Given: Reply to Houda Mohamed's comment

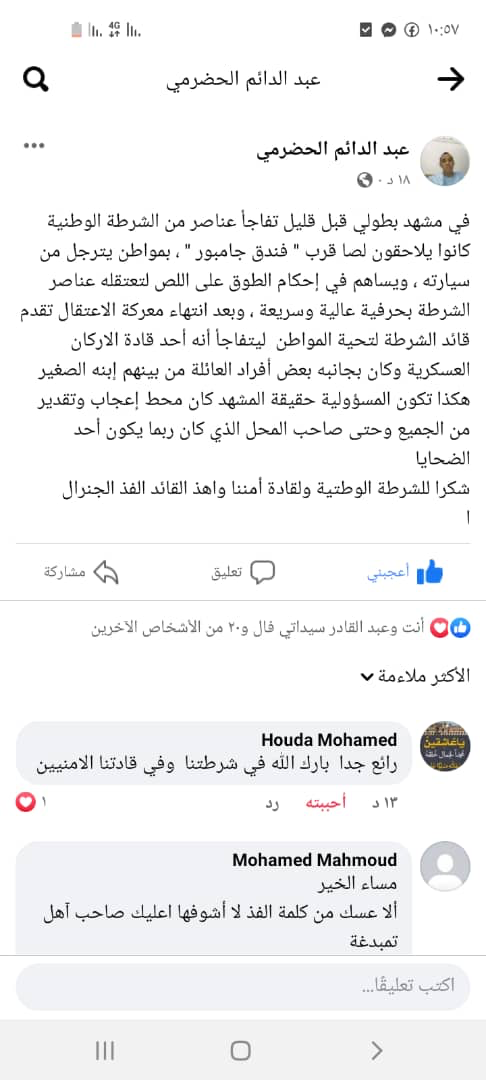Looking at the screenshot, I should tap(273, 803).
